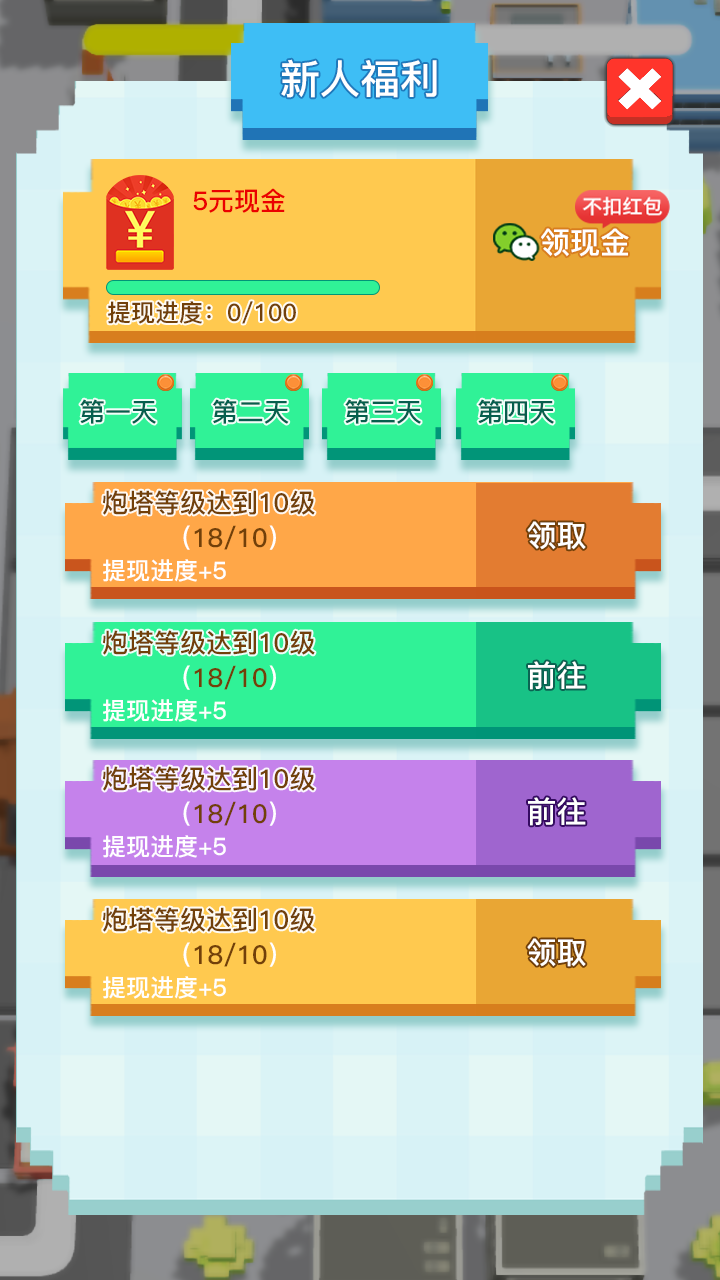Tap 领取 on the orange task row
Viewport: 720px width, 1280px height.
(556, 536)
